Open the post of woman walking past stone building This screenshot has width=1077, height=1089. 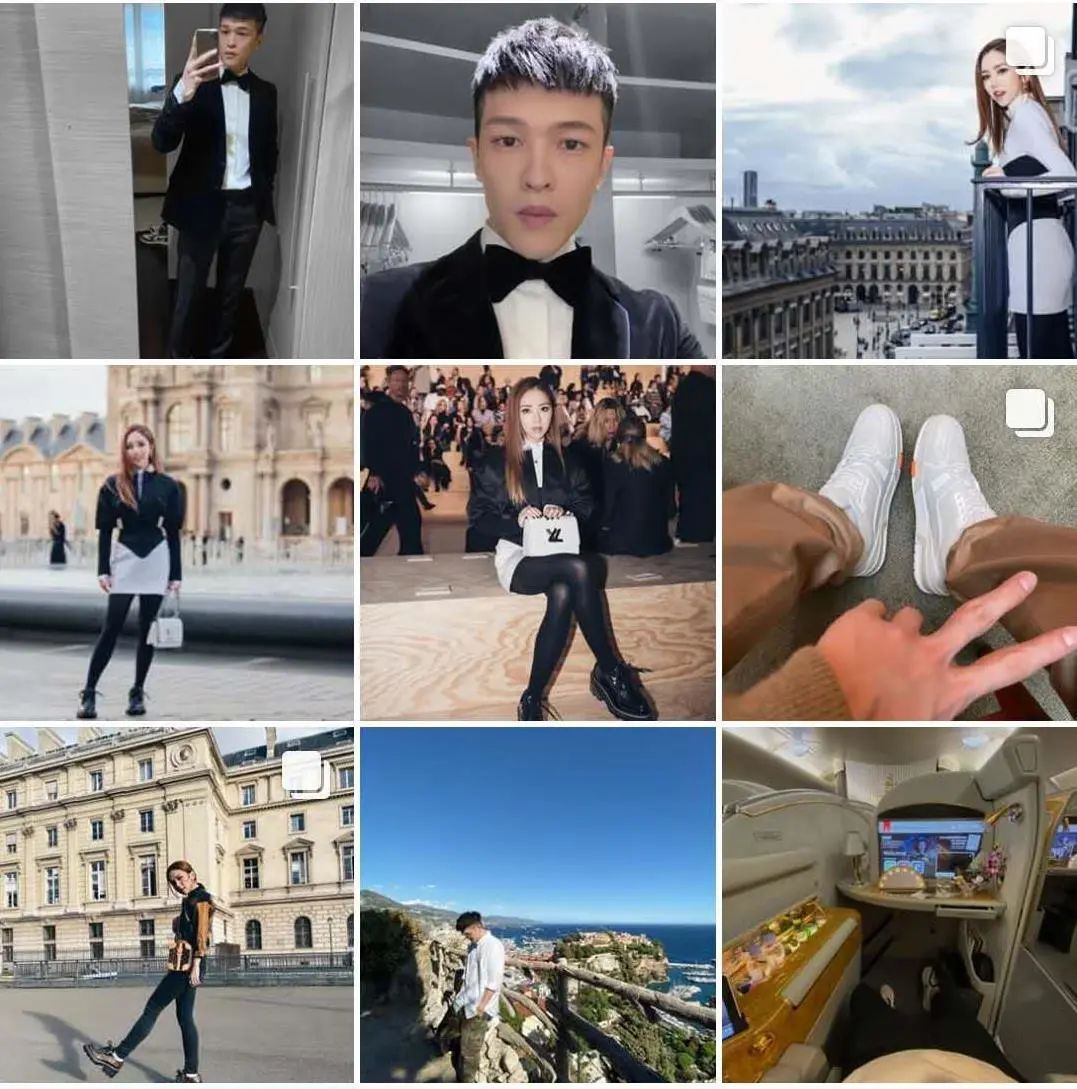(x=177, y=904)
